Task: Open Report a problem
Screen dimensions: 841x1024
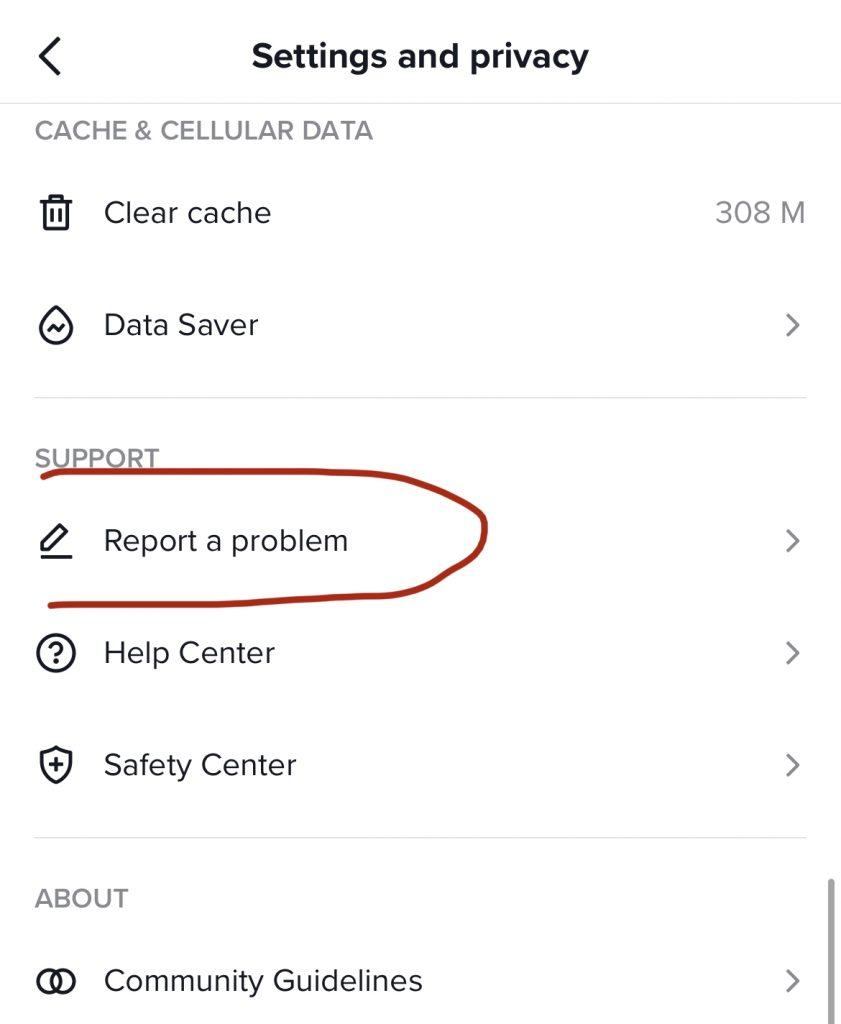Action: click(x=226, y=541)
